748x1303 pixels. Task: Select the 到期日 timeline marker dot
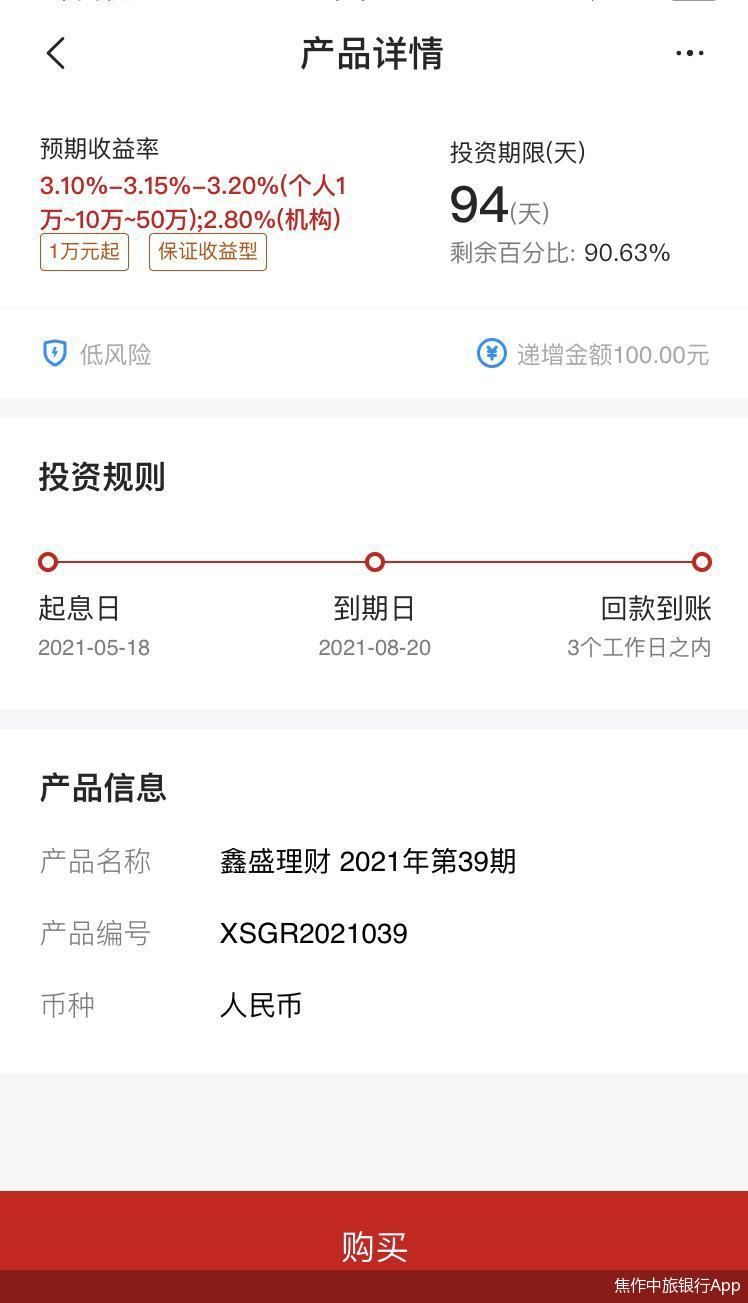coord(375,562)
